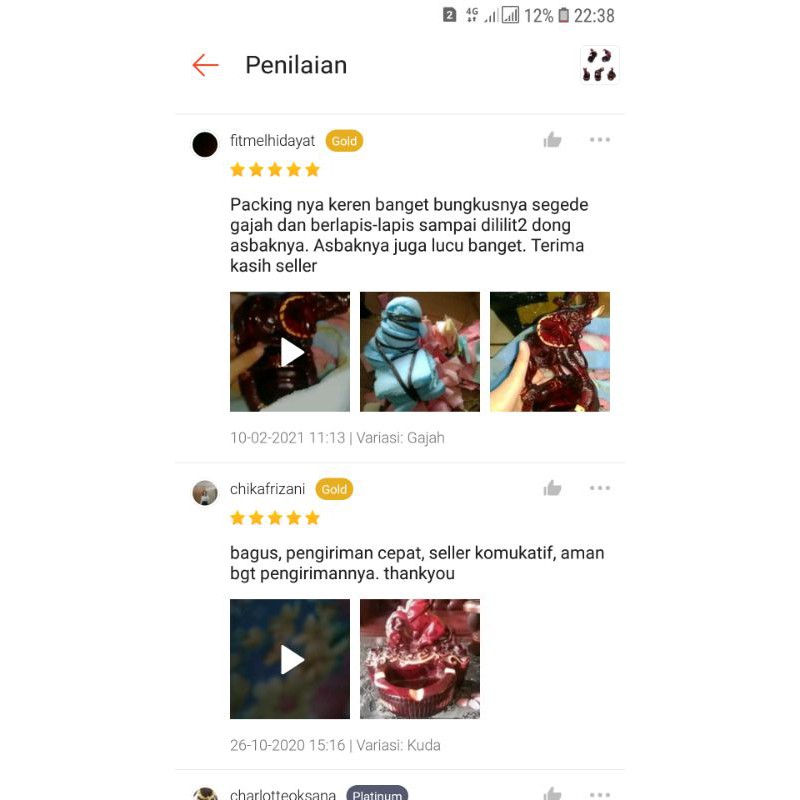This screenshot has width=800, height=800.
Task: Go back from the Penilaian page
Action: [x=205, y=65]
